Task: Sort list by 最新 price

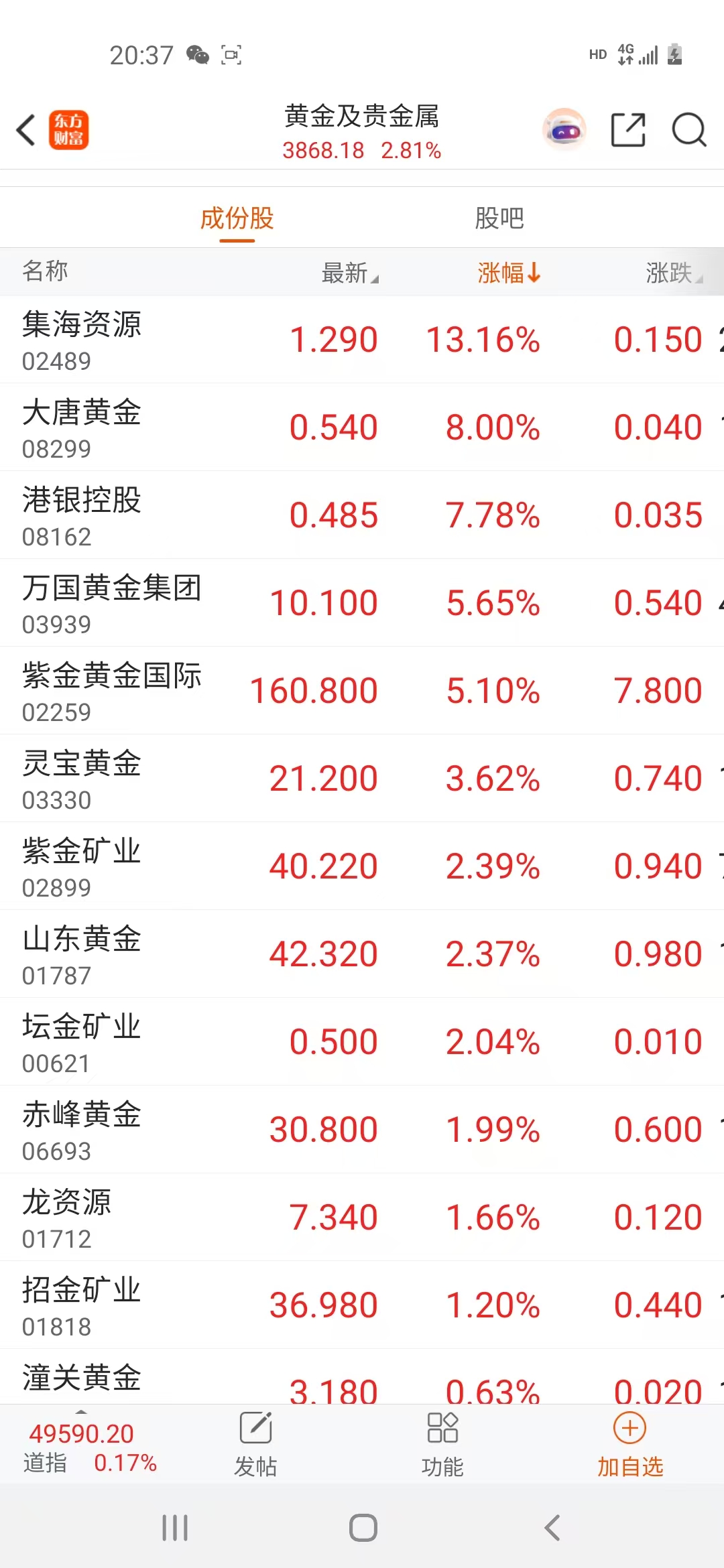Action: (x=349, y=273)
